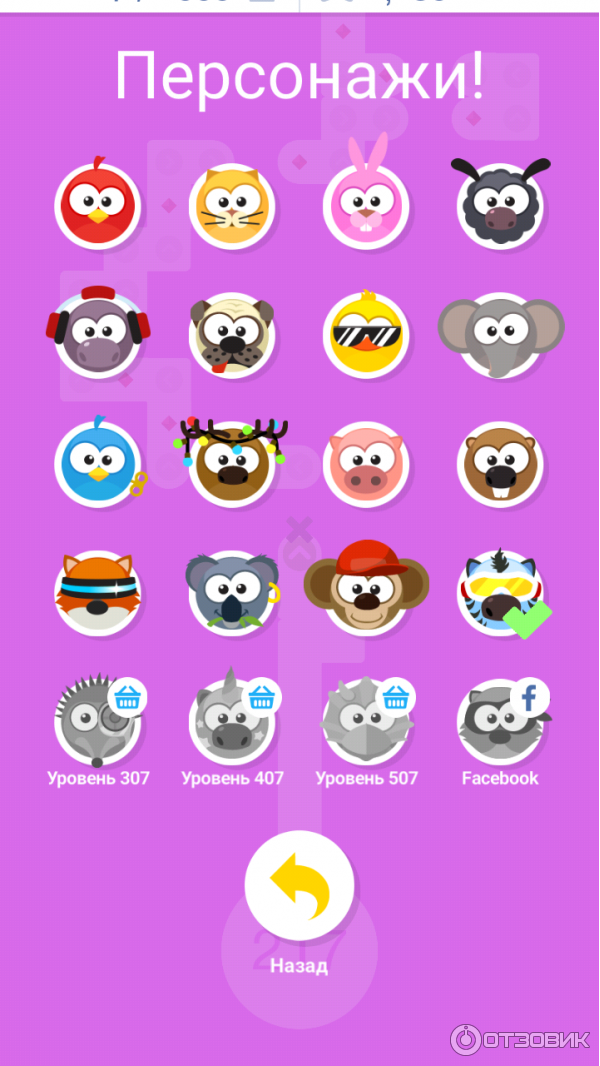Select the chick wearing sunglasses

366,335
